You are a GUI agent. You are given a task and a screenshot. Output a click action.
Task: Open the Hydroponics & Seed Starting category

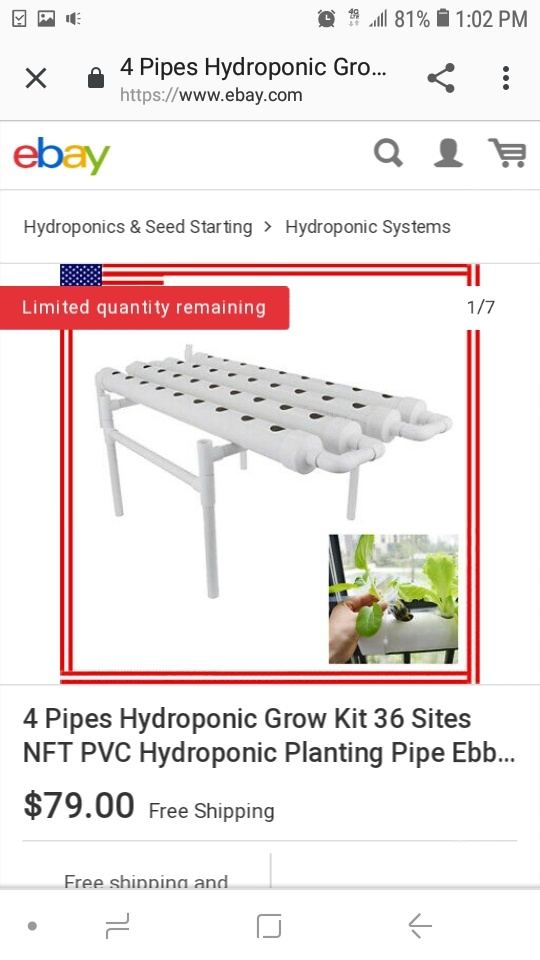138,227
